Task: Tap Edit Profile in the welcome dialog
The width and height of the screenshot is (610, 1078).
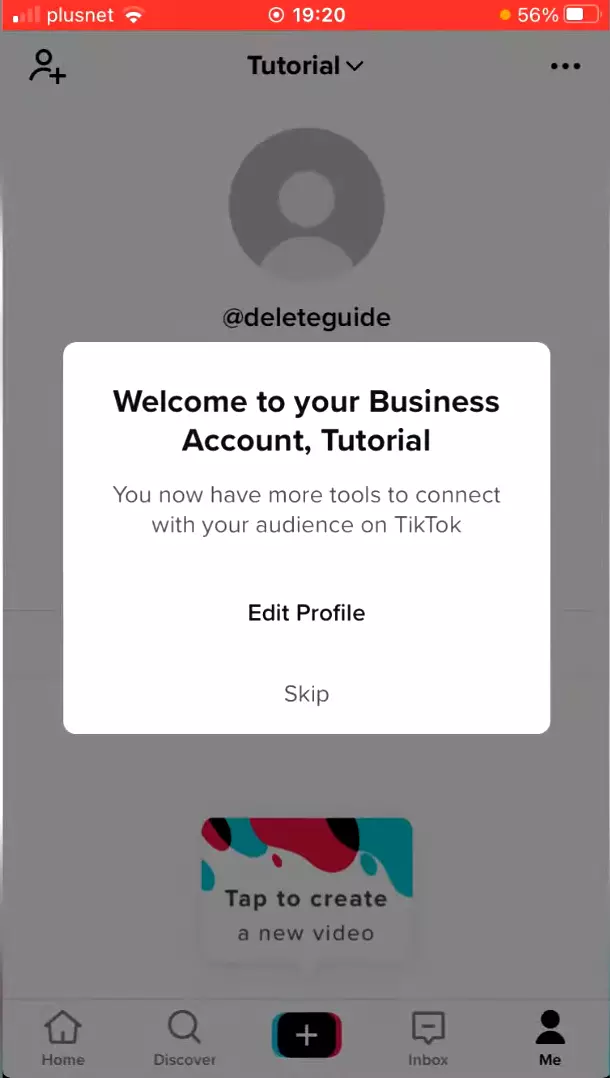Action: tap(306, 613)
